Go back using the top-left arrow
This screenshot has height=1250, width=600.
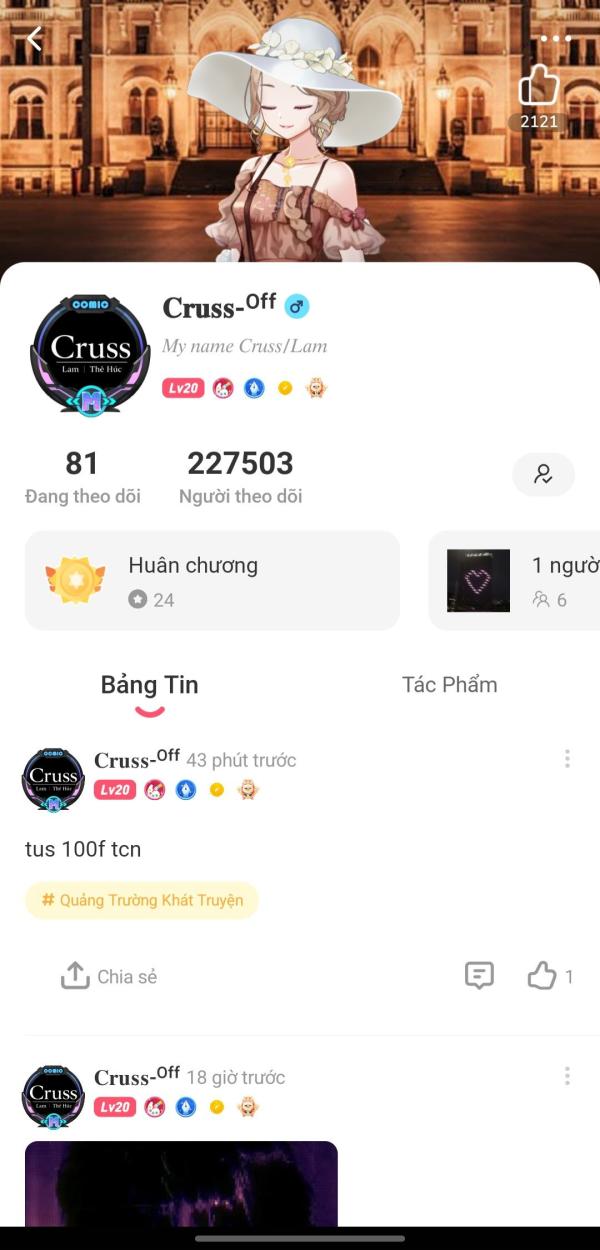pos(35,39)
